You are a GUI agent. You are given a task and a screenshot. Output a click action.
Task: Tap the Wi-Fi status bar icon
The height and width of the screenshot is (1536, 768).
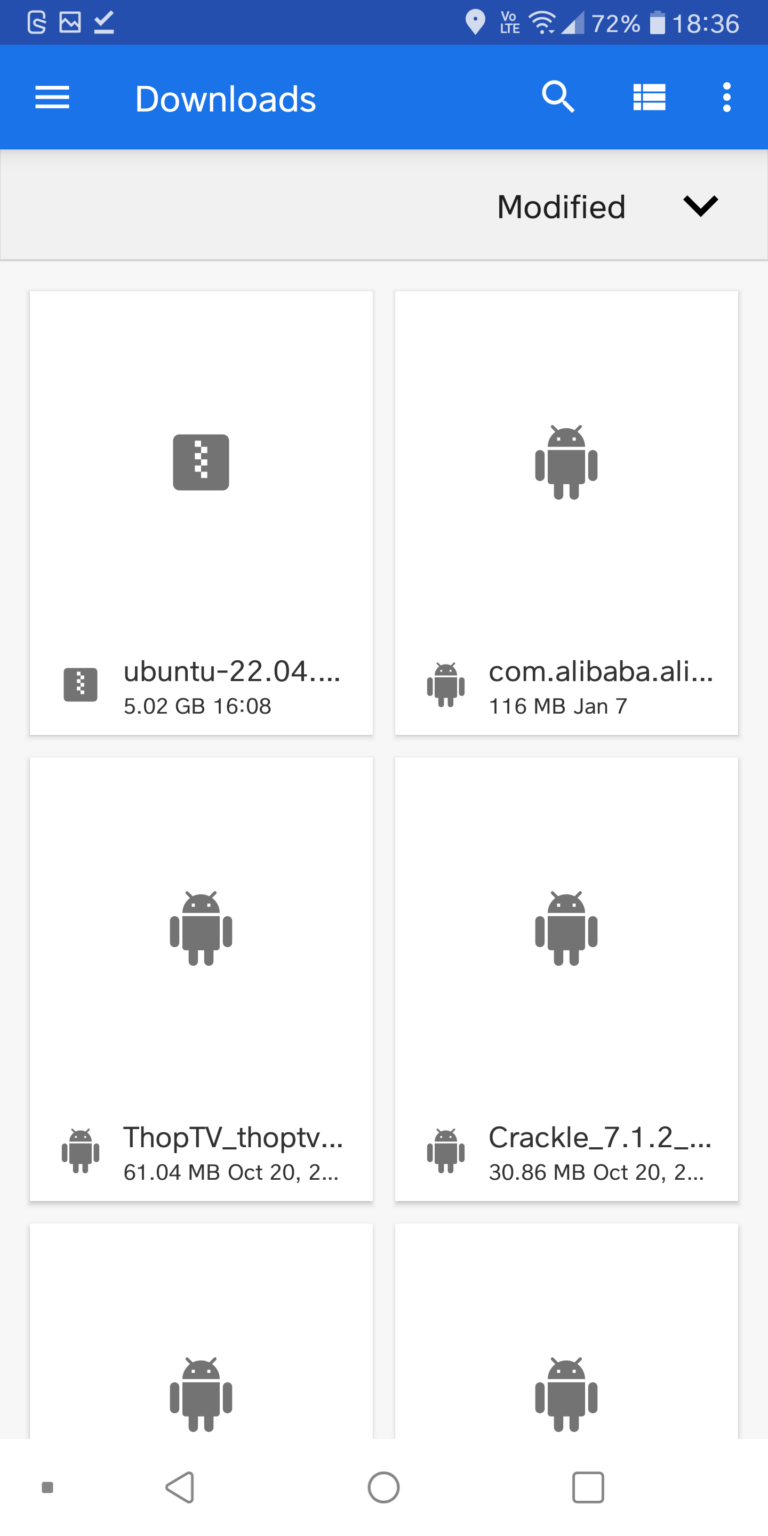tap(541, 21)
